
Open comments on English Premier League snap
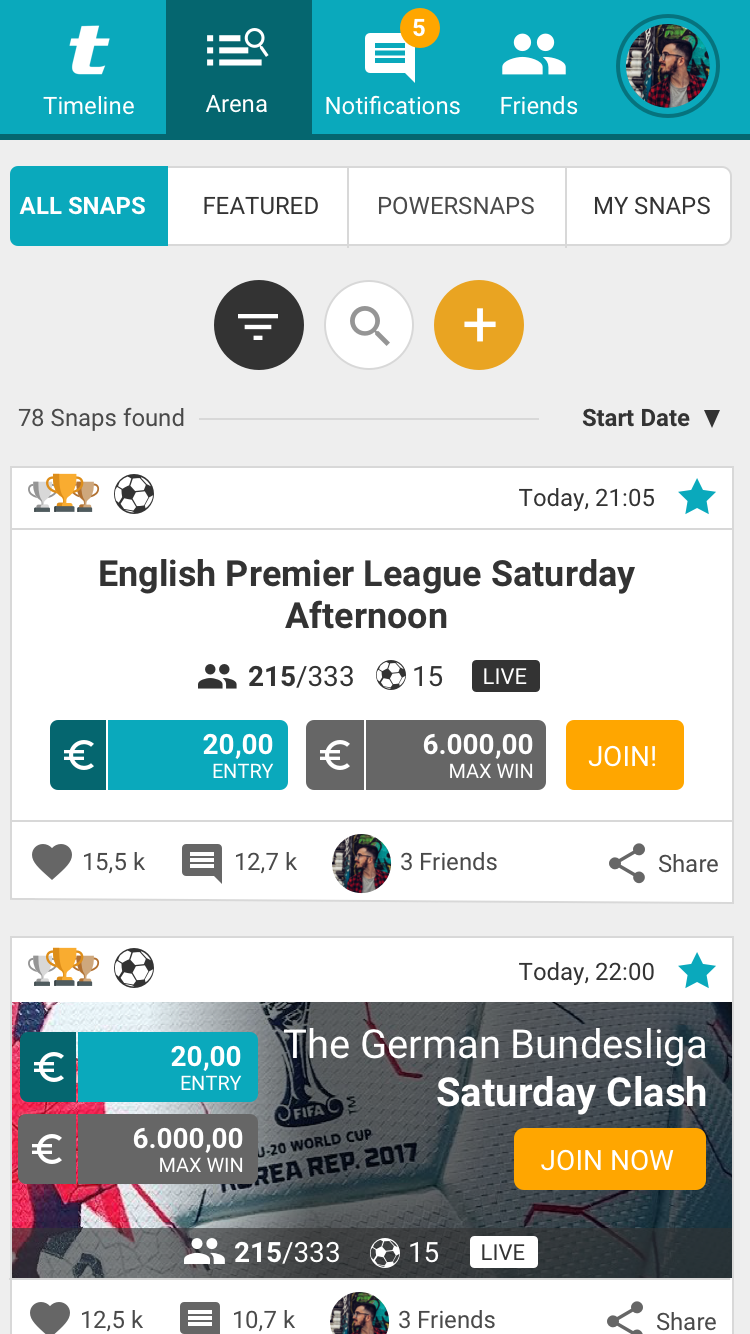(202, 862)
